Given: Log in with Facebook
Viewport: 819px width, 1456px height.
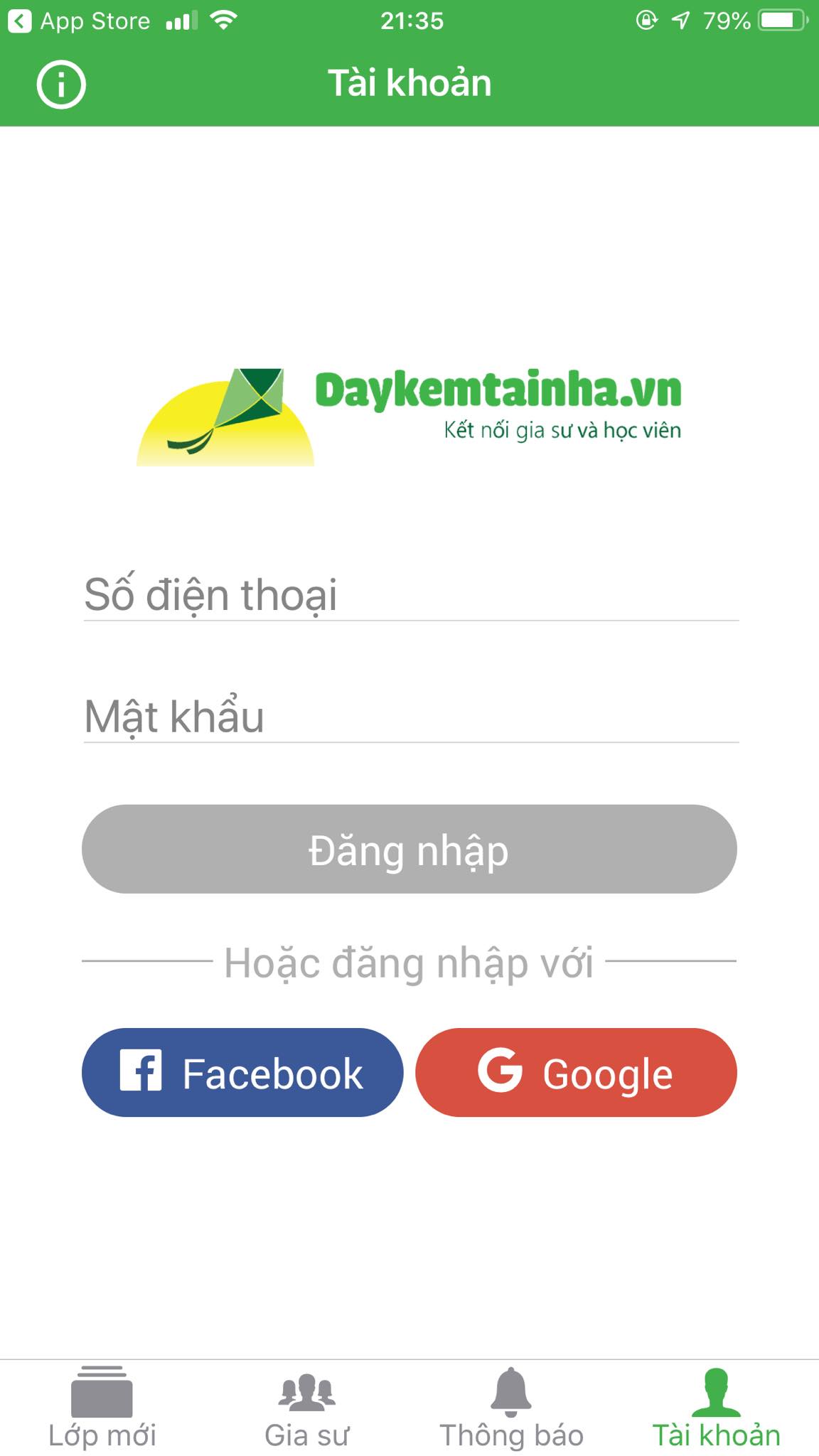Looking at the screenshot, I should (x=242, y=1072).
